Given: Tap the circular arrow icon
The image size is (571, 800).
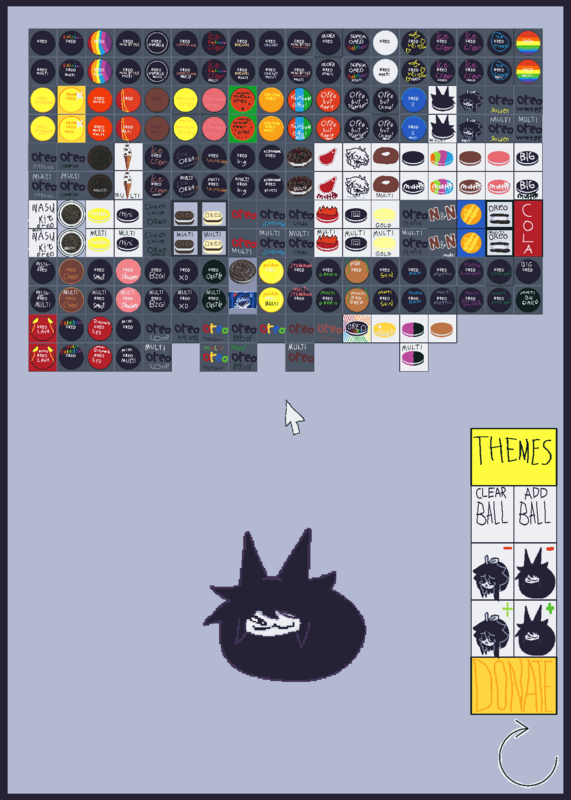Looking at the screenshot, I should click(528, 754).
